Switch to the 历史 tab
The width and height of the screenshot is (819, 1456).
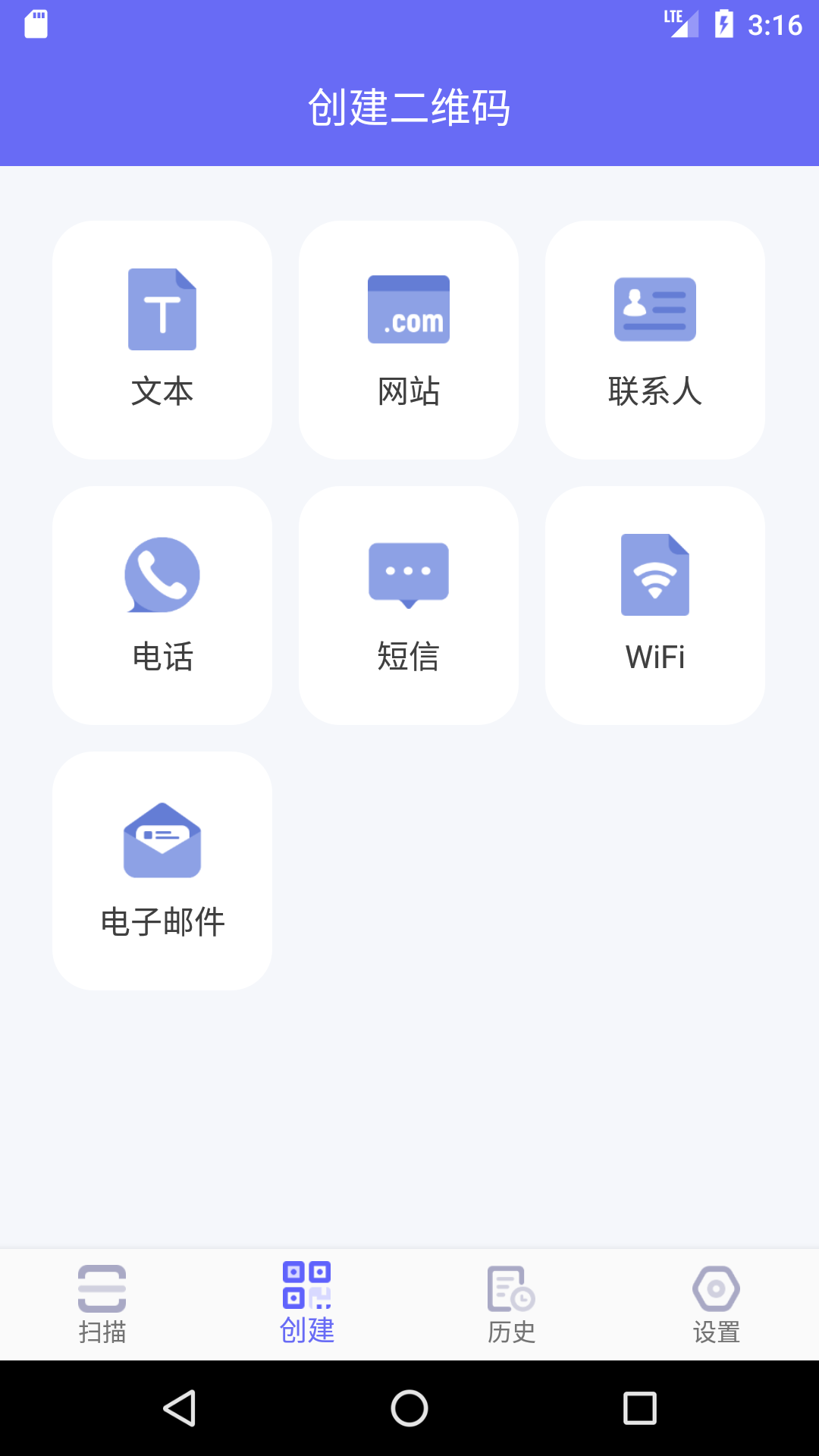(510, 1304)
